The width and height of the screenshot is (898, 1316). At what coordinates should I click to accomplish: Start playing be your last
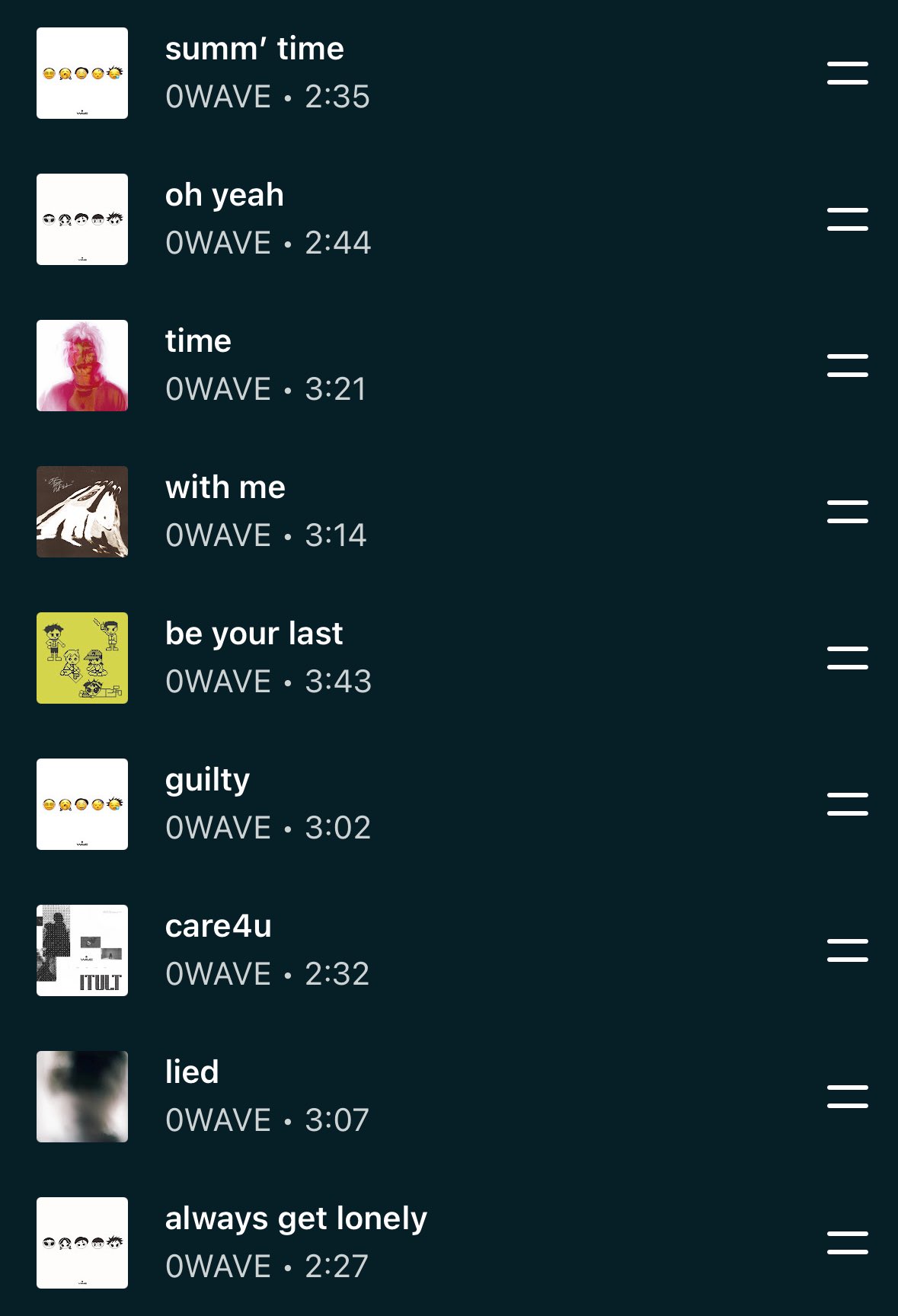(254, 635)
